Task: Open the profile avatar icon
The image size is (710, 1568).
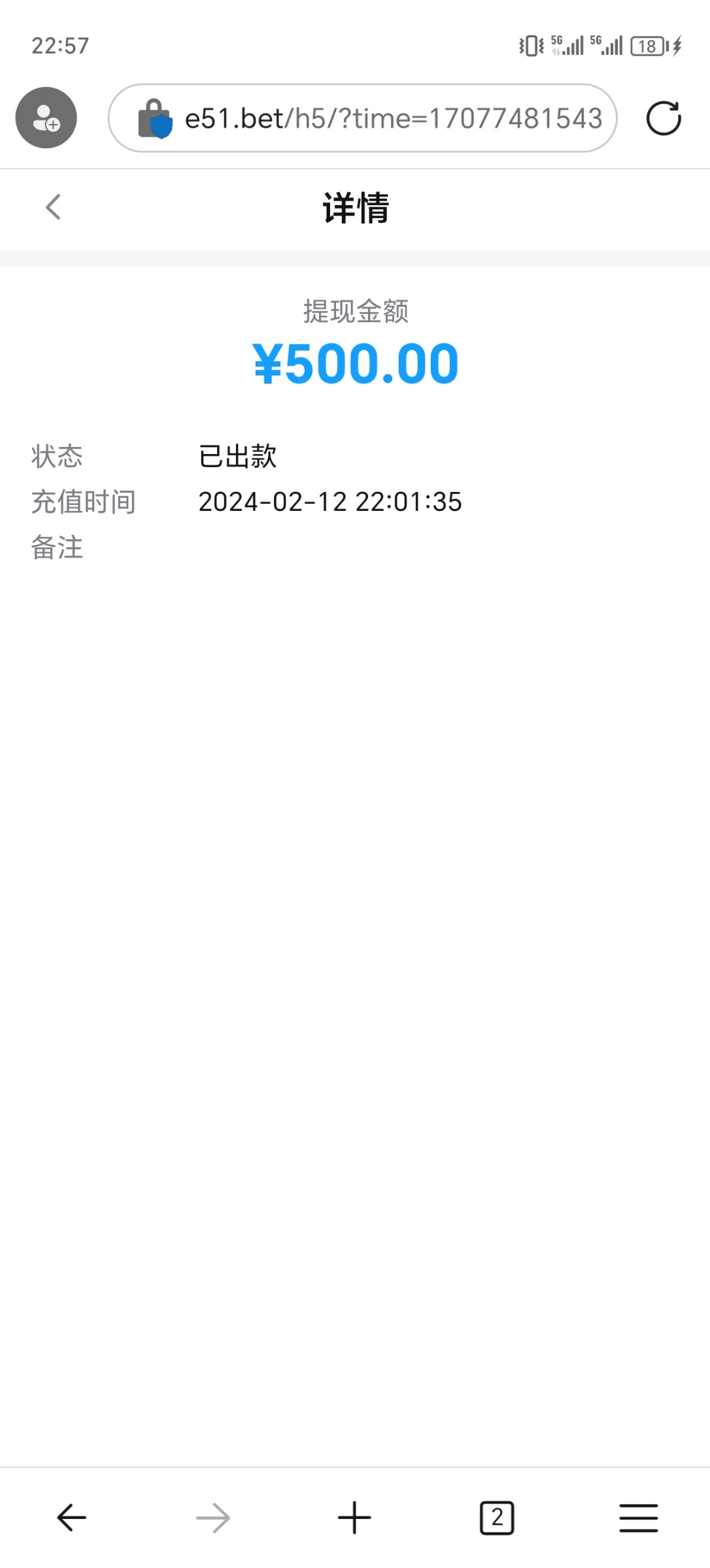Action: pos(45,118)
